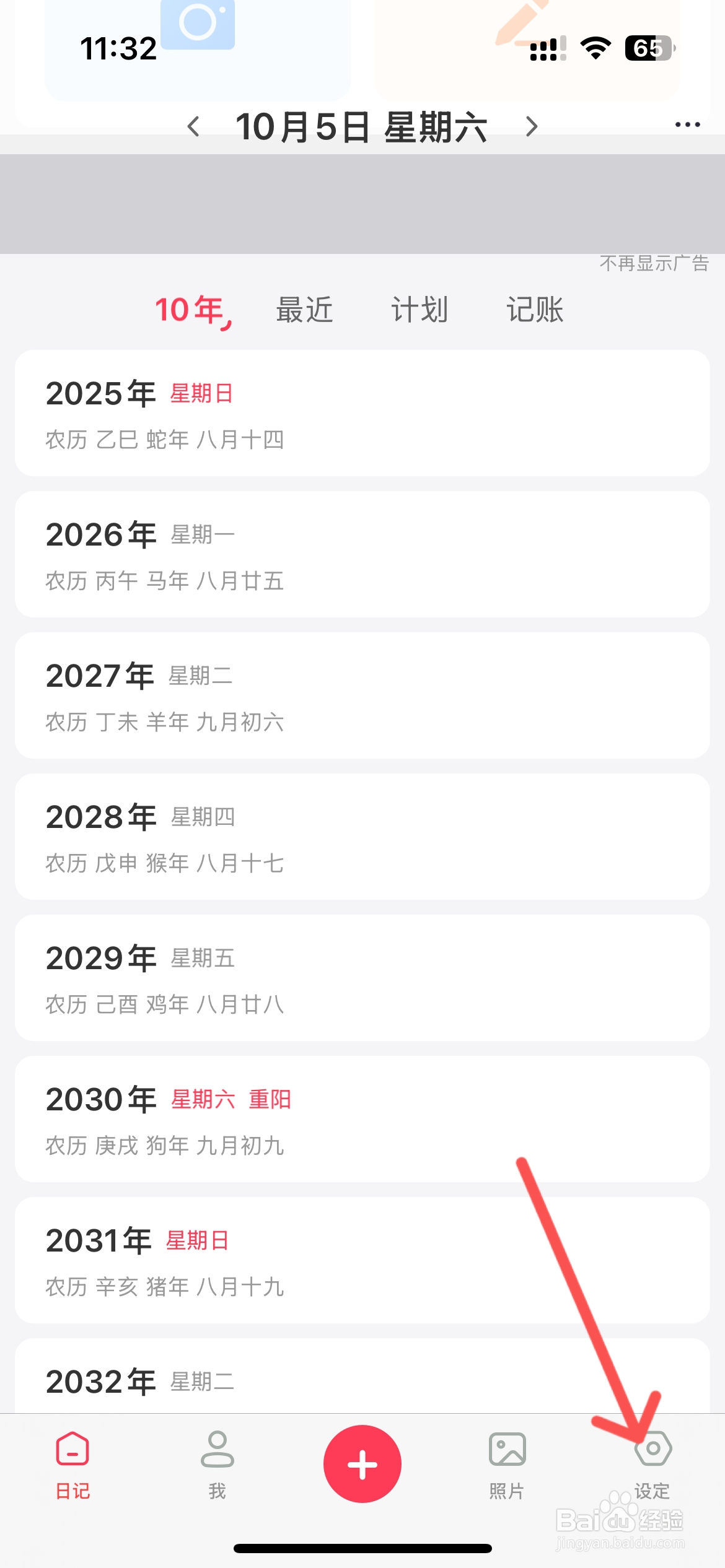Open the 2027年 diary card
Viewport: 725px width, 1568px height.
point(362,695)
